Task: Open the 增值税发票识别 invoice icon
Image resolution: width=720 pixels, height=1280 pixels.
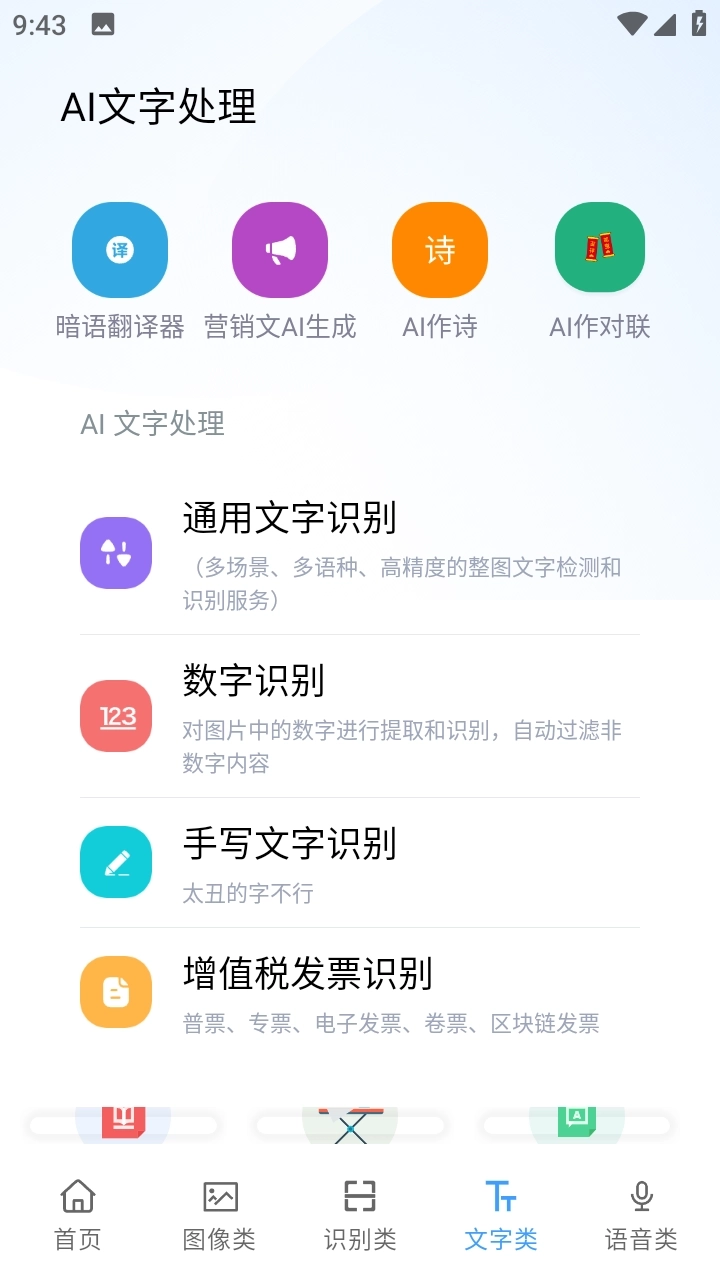Action: click(115, 992)
